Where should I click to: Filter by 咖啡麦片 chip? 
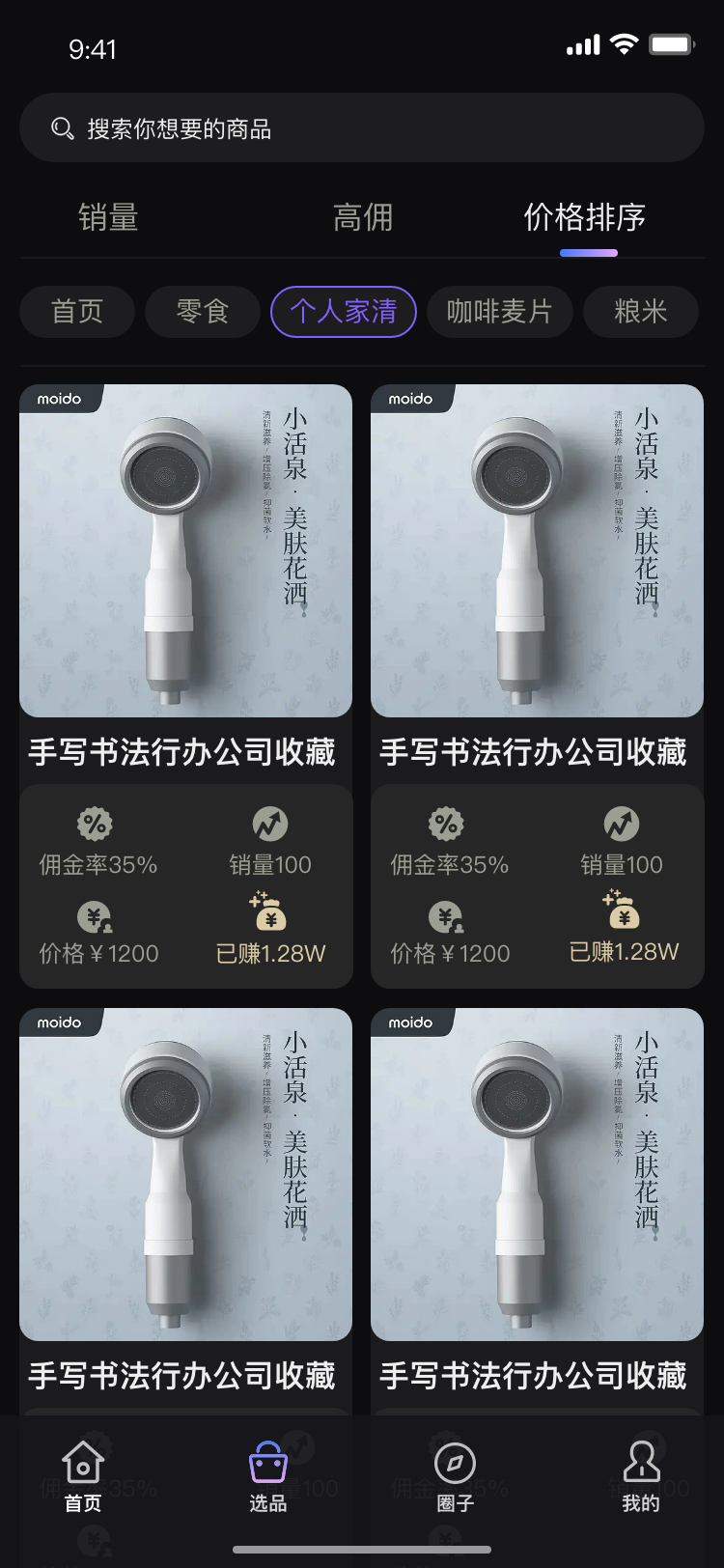coord(499,312)
